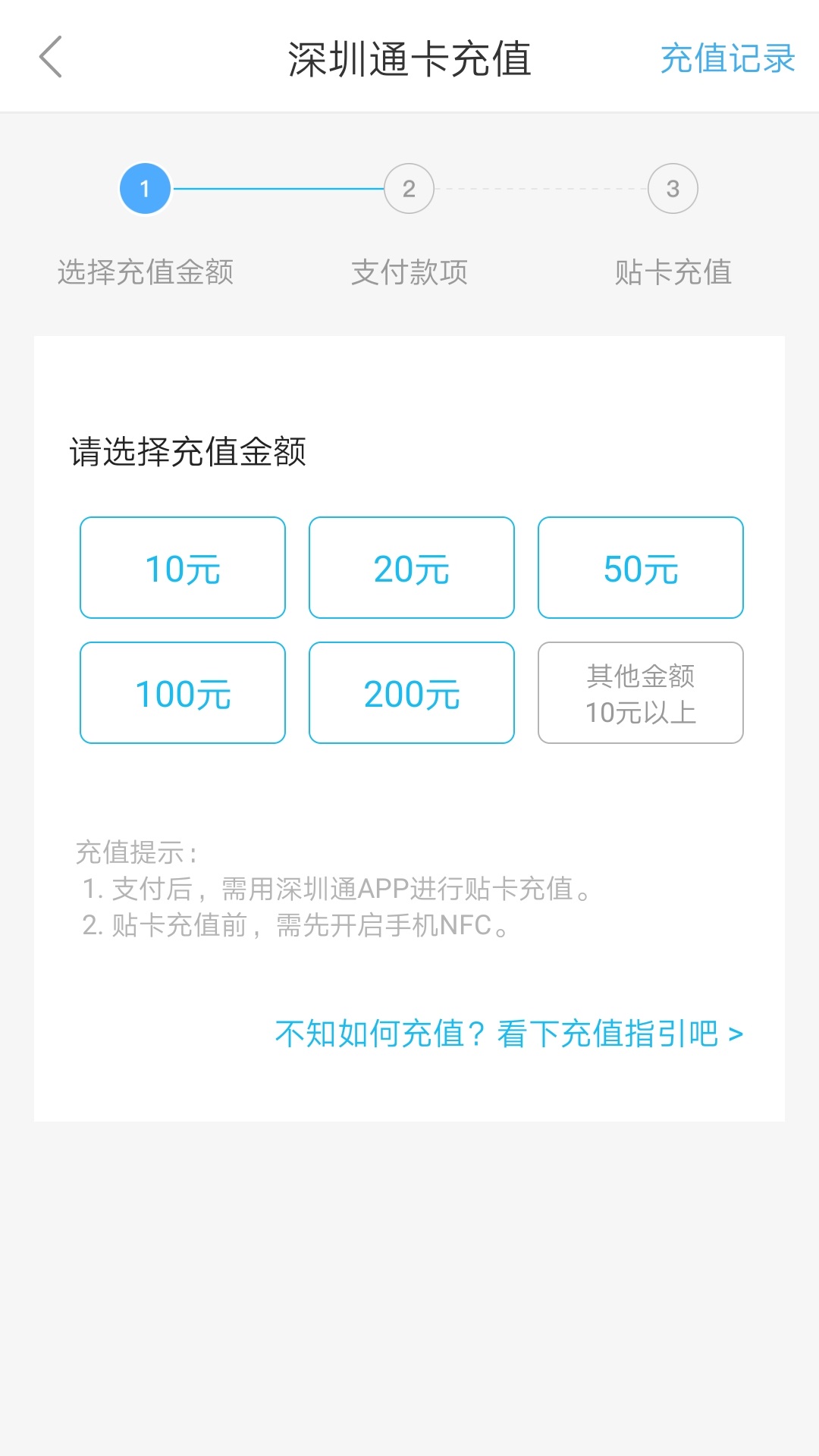Click the 请选择充值金额 heading
The height and width of the screenshot is (1456, 819).
pyautogui.click(x=191, y=450)
